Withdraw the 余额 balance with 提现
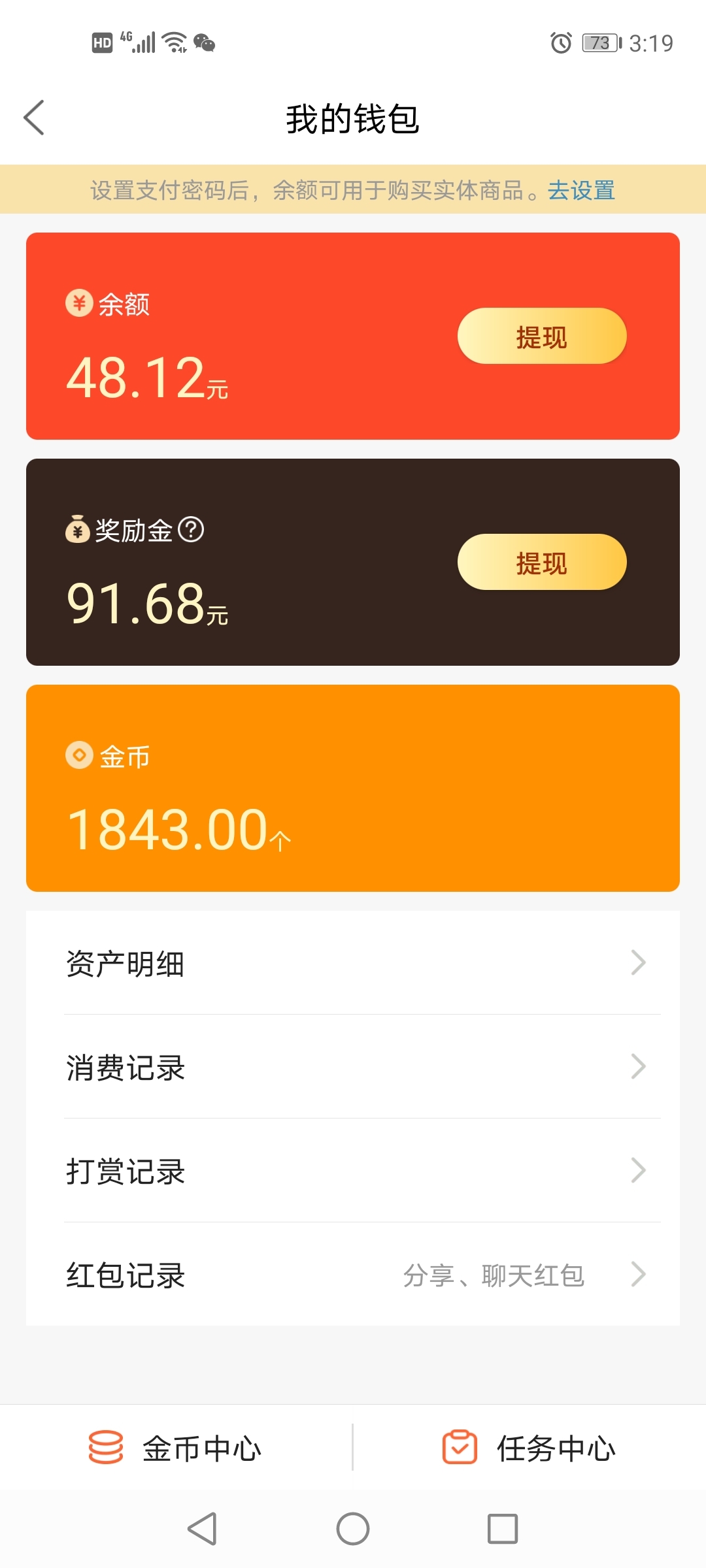 point(542,336)
